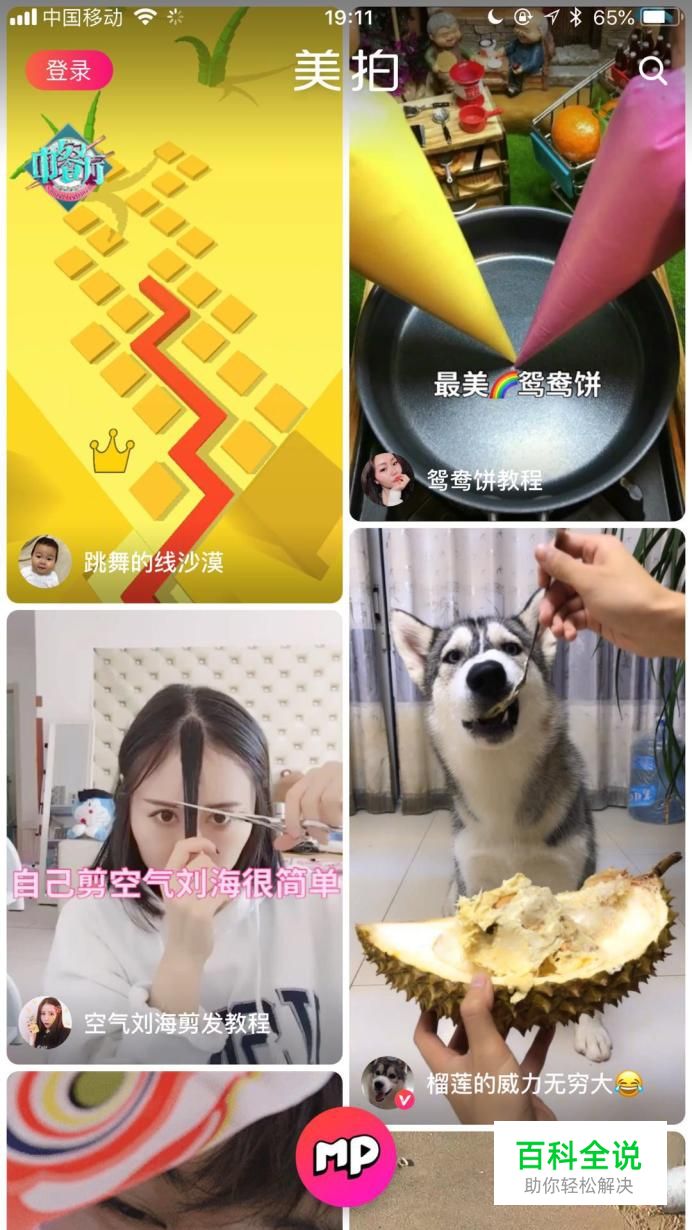View the 跳舞的线沙漠 uploader's avatar
Screen dimensions: 692x1230
pyautogui.click(x=45, y=562)
